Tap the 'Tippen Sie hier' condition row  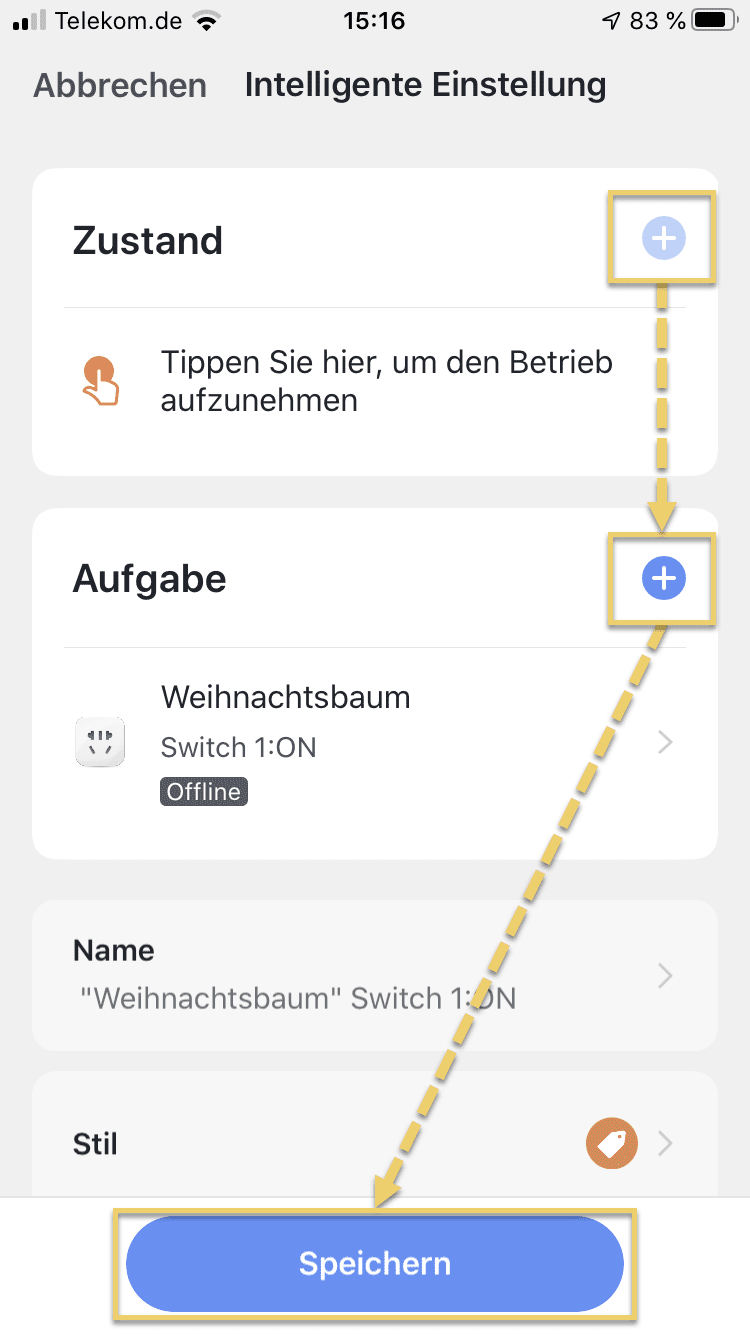375,381
